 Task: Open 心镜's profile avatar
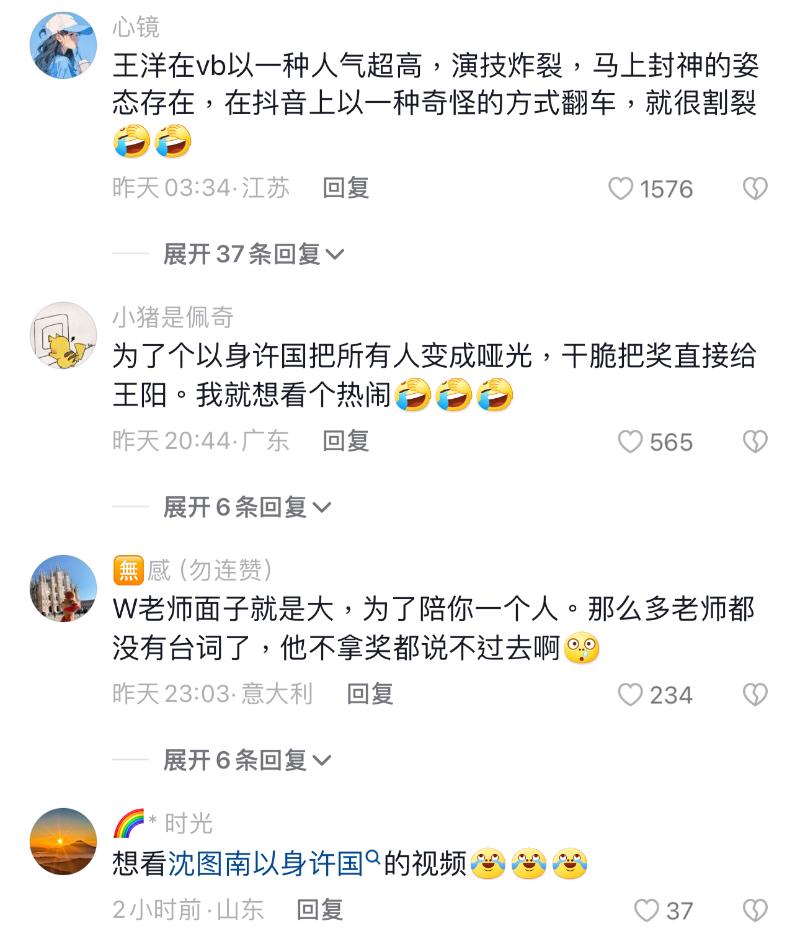[64, 45]
